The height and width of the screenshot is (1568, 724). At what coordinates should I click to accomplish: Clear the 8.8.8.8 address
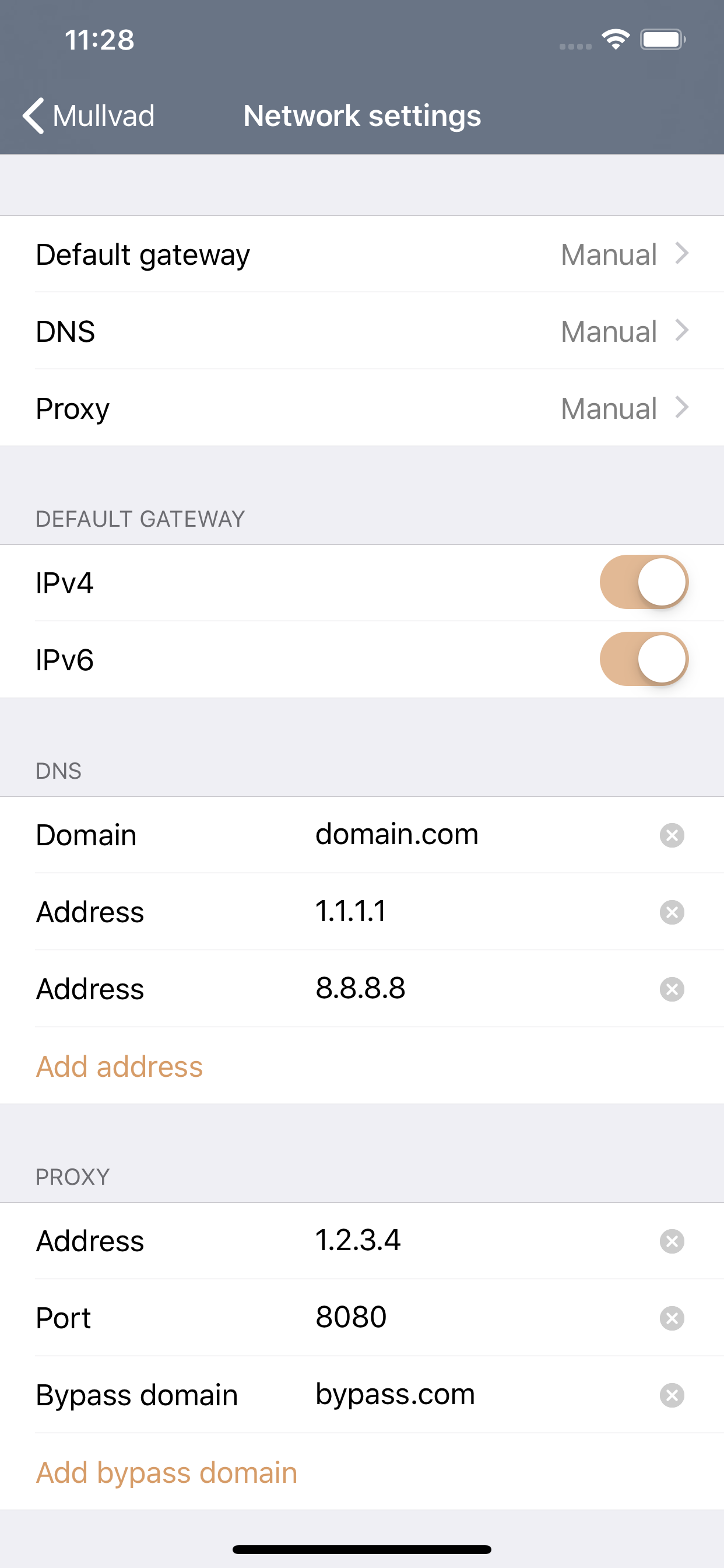click(x=672, y=989)
